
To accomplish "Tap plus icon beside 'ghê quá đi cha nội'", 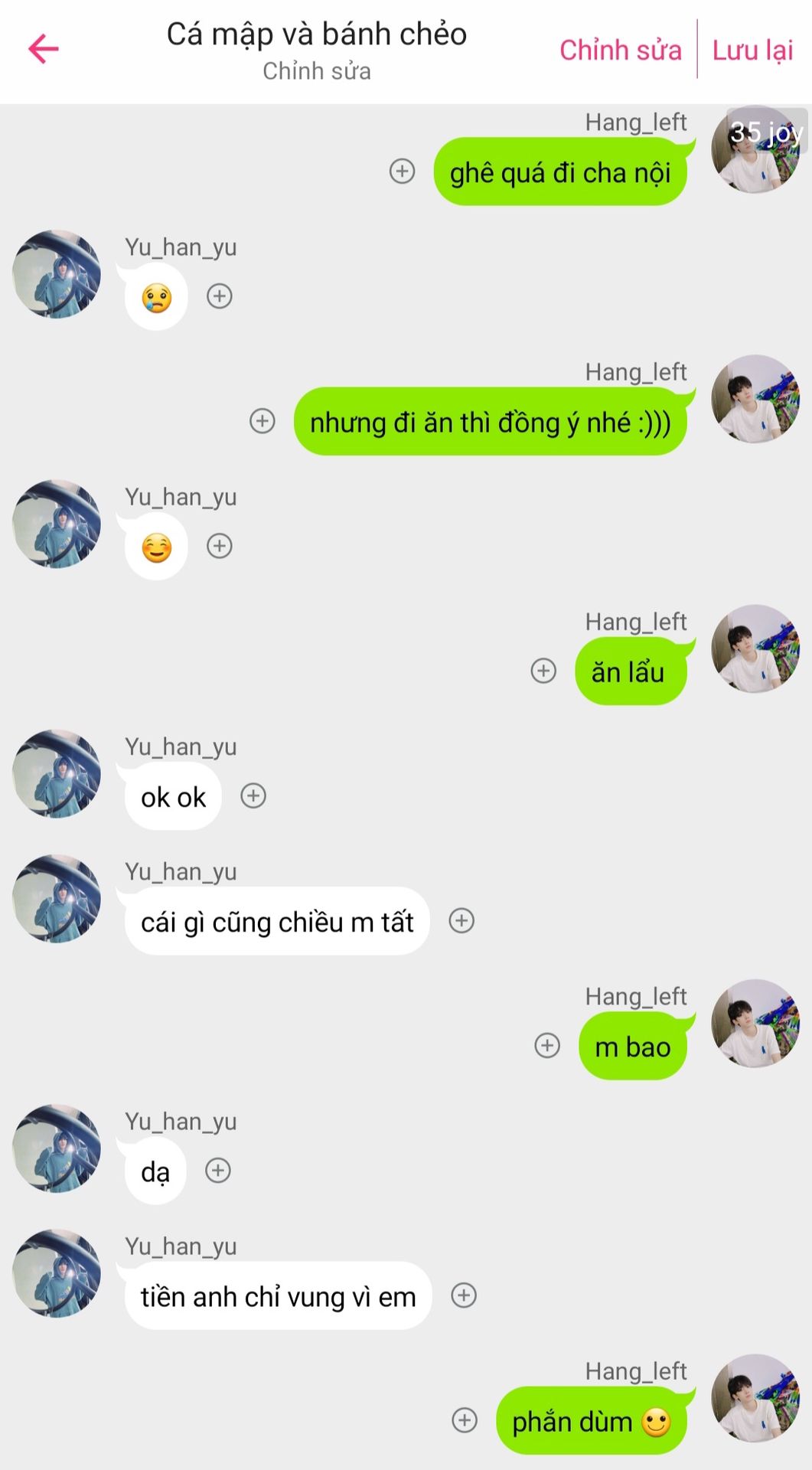I will (403, 171).
